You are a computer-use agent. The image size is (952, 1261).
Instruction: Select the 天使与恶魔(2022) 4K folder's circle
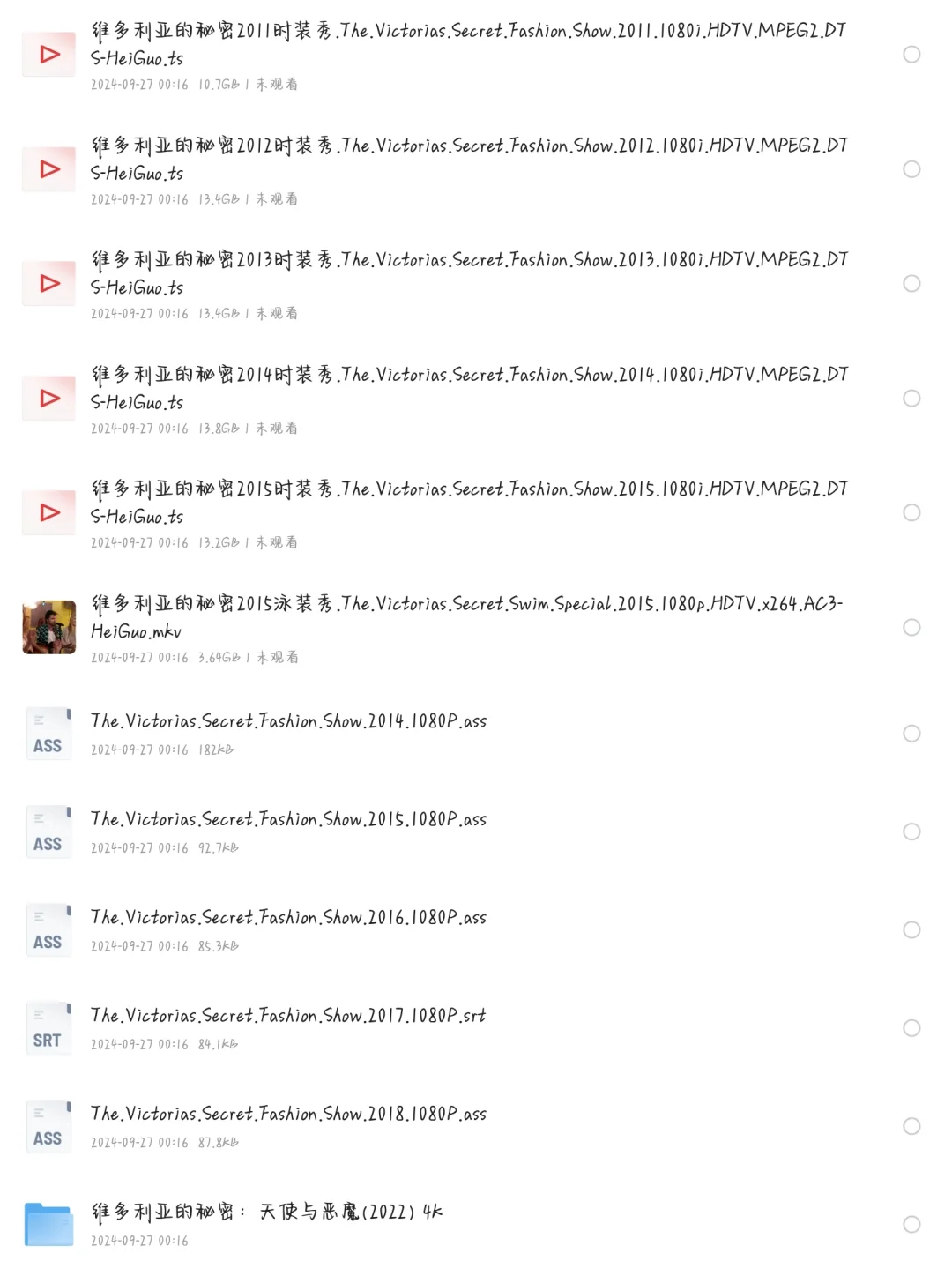[911, 1224]
